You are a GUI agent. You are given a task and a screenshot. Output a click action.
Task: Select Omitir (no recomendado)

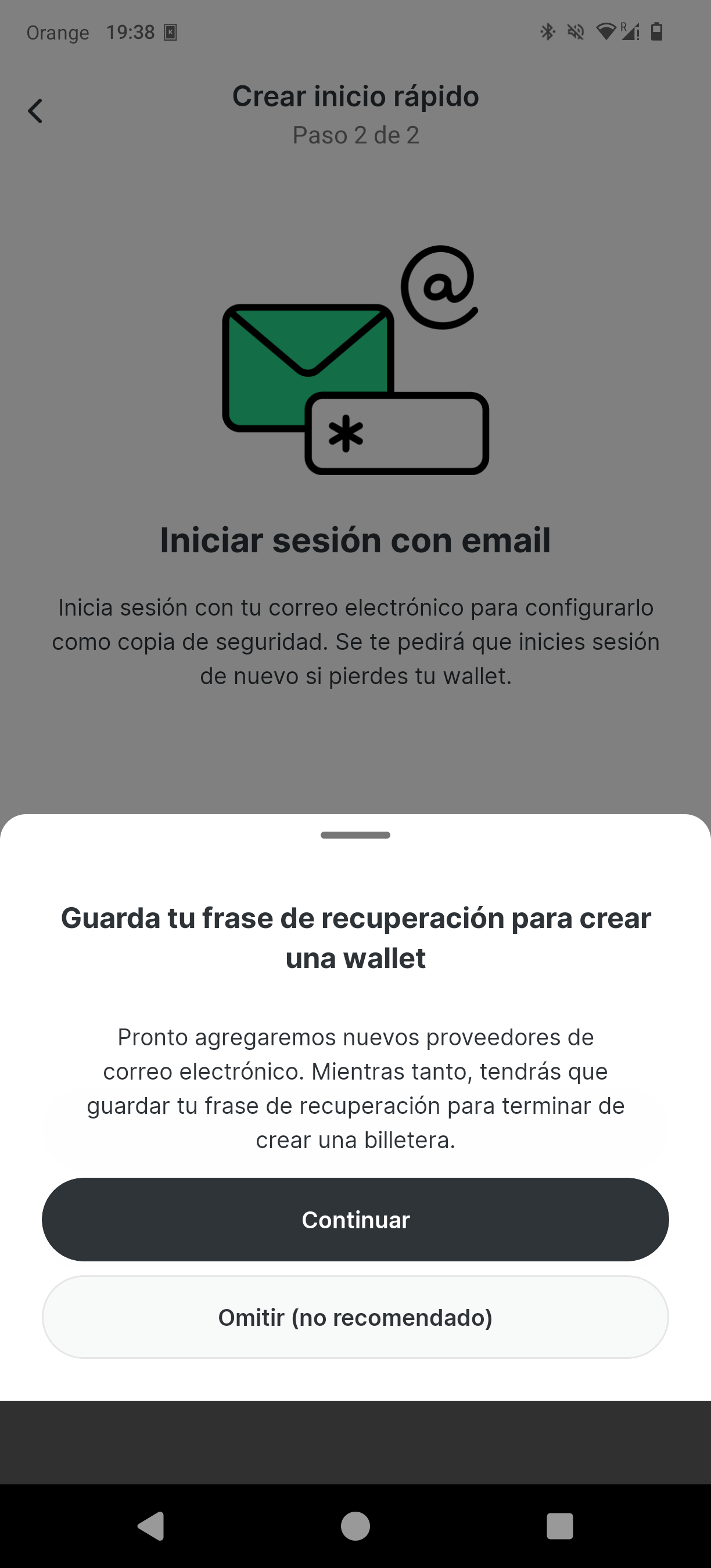[x=355, y=1317]
